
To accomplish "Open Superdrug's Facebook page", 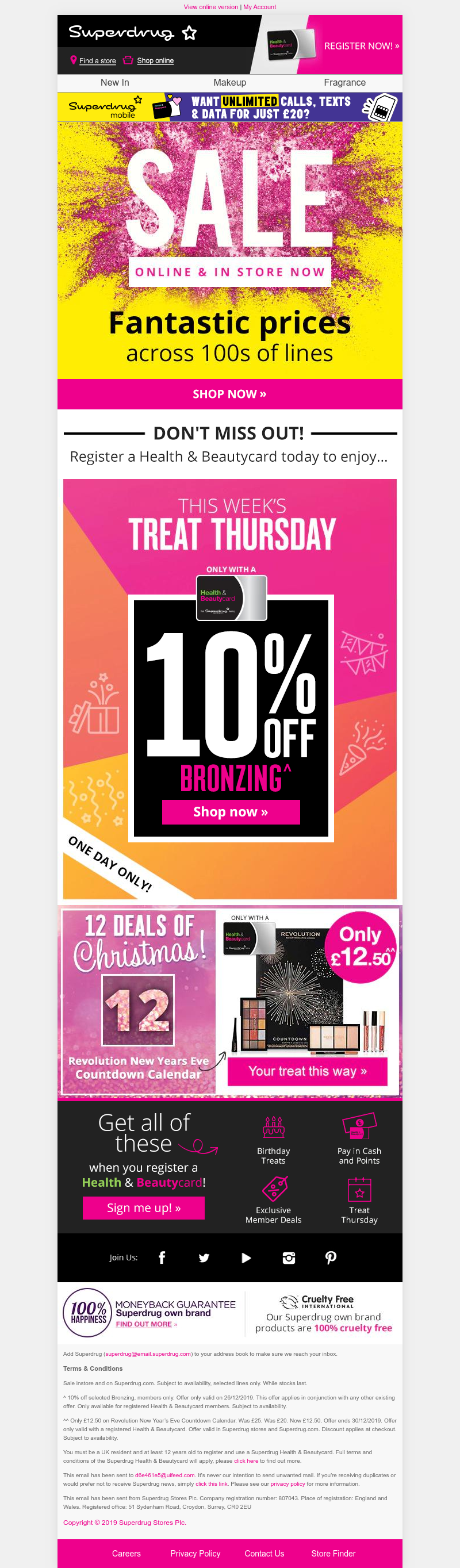I will pos(162,1258).
